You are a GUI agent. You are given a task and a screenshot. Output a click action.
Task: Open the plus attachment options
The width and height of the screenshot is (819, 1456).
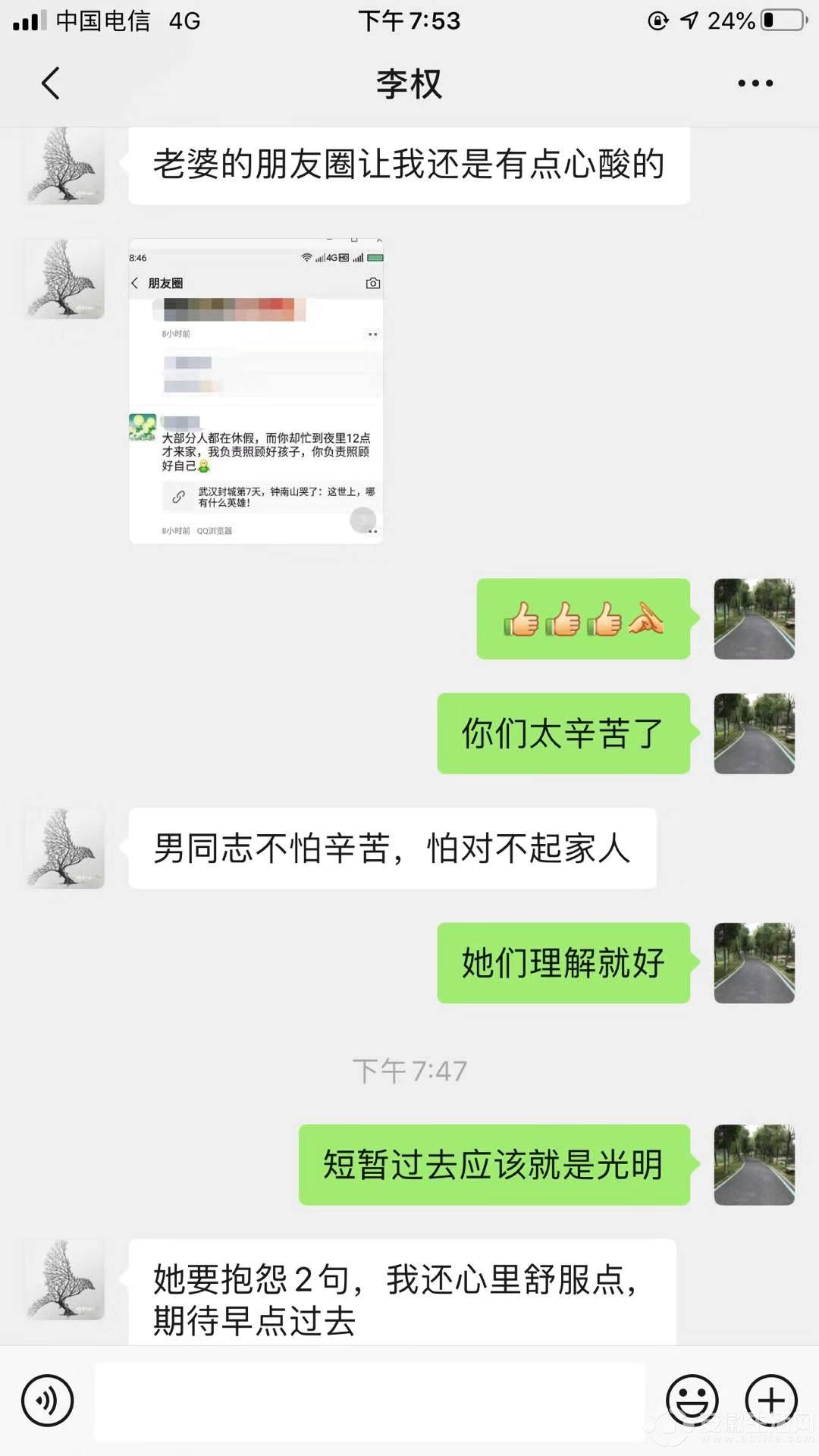pos(771,1400)
